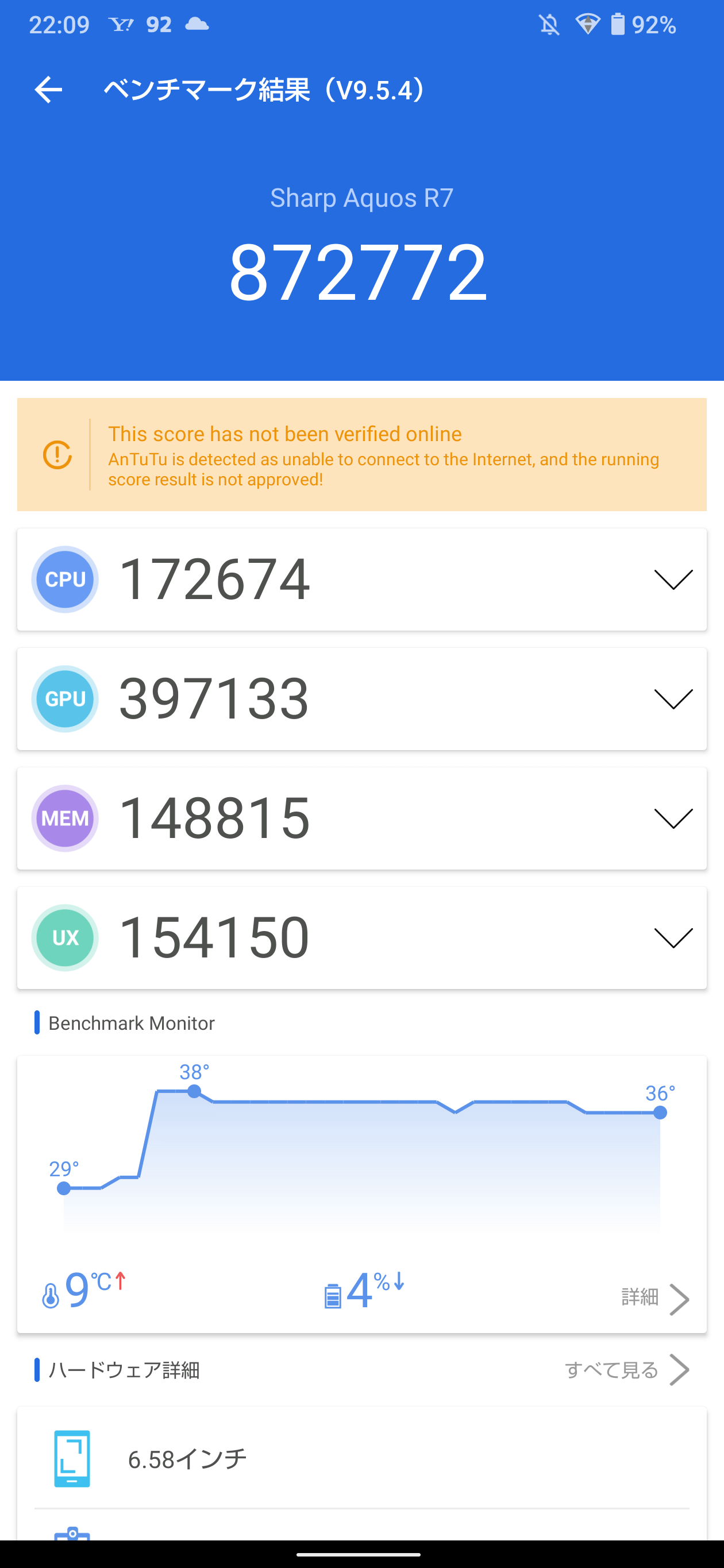Expand the UX score 154150 row
The height and width of the screenshot is (1568, 724).
click(361, 937)
